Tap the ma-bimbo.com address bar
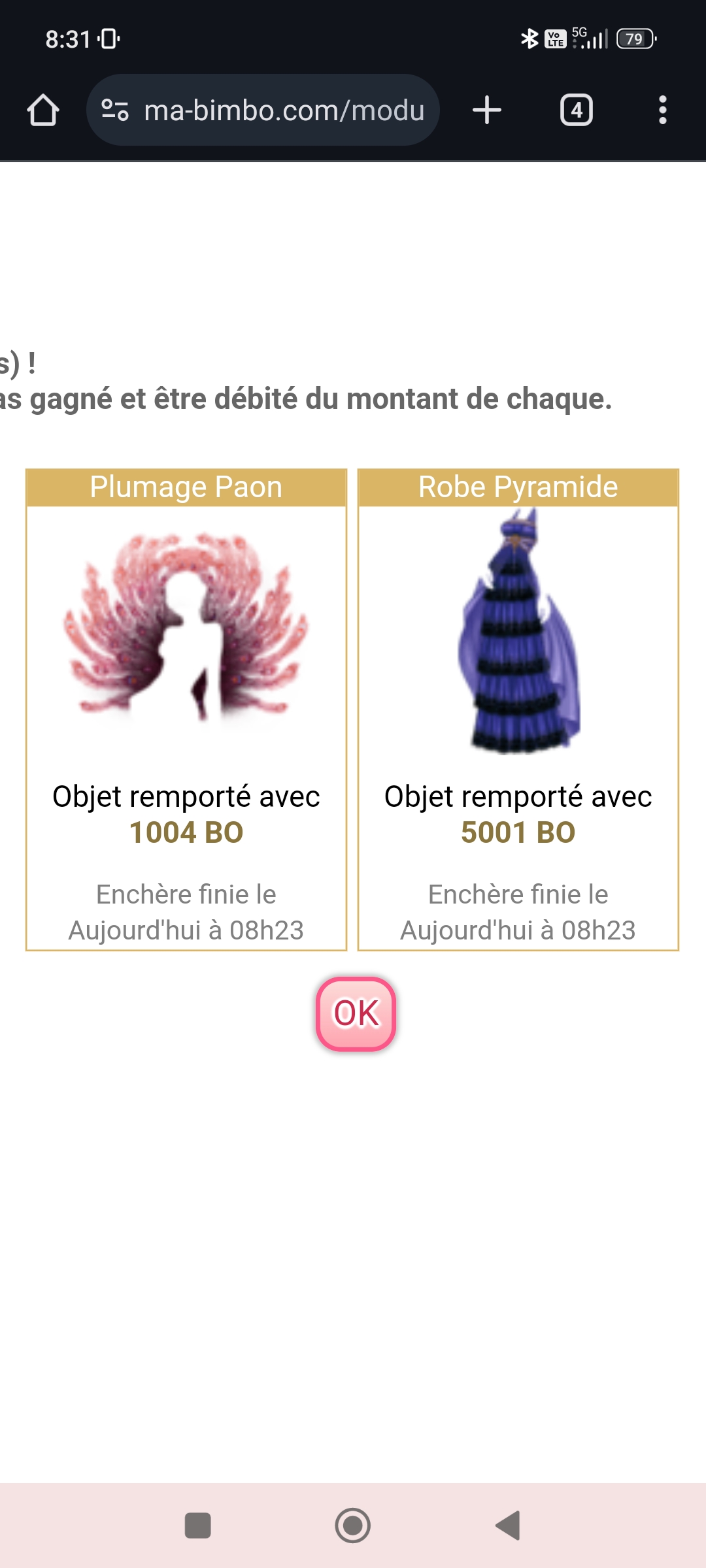706x1568 pixels. pyautogui.click(x=263, y=110)
